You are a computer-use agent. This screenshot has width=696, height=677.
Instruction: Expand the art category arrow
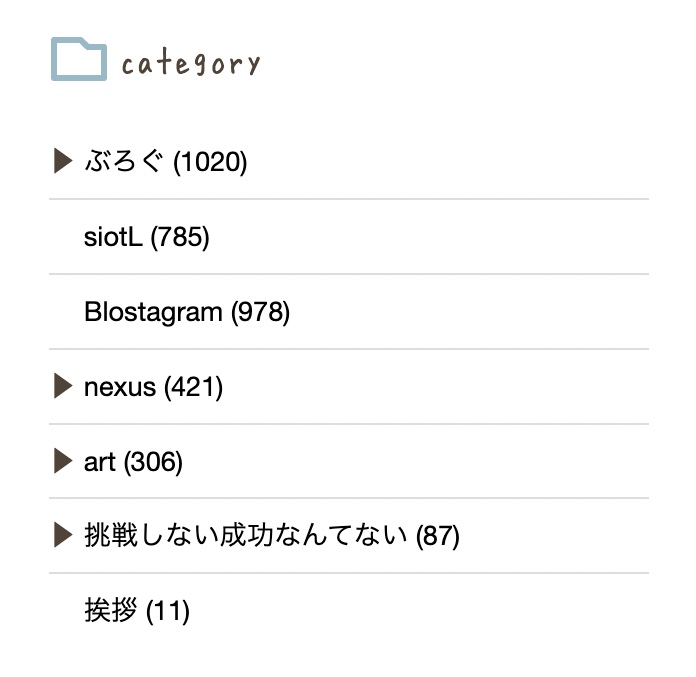(x=63, y=461)
